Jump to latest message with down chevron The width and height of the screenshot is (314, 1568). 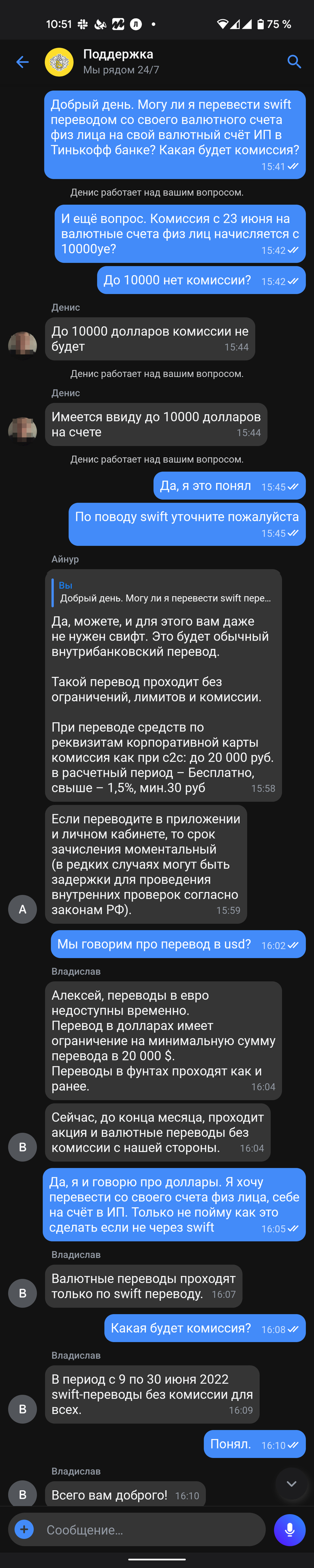tap(292, 1484)
